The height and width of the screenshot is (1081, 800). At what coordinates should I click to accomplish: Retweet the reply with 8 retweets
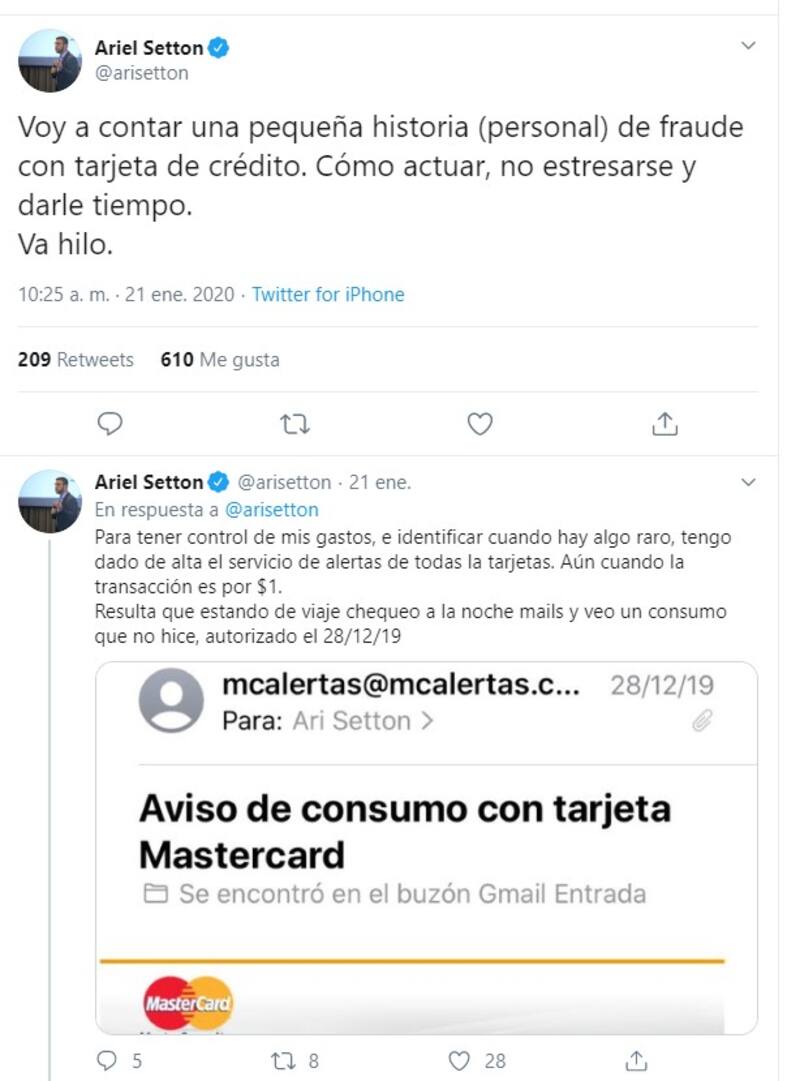(285, 1060)
